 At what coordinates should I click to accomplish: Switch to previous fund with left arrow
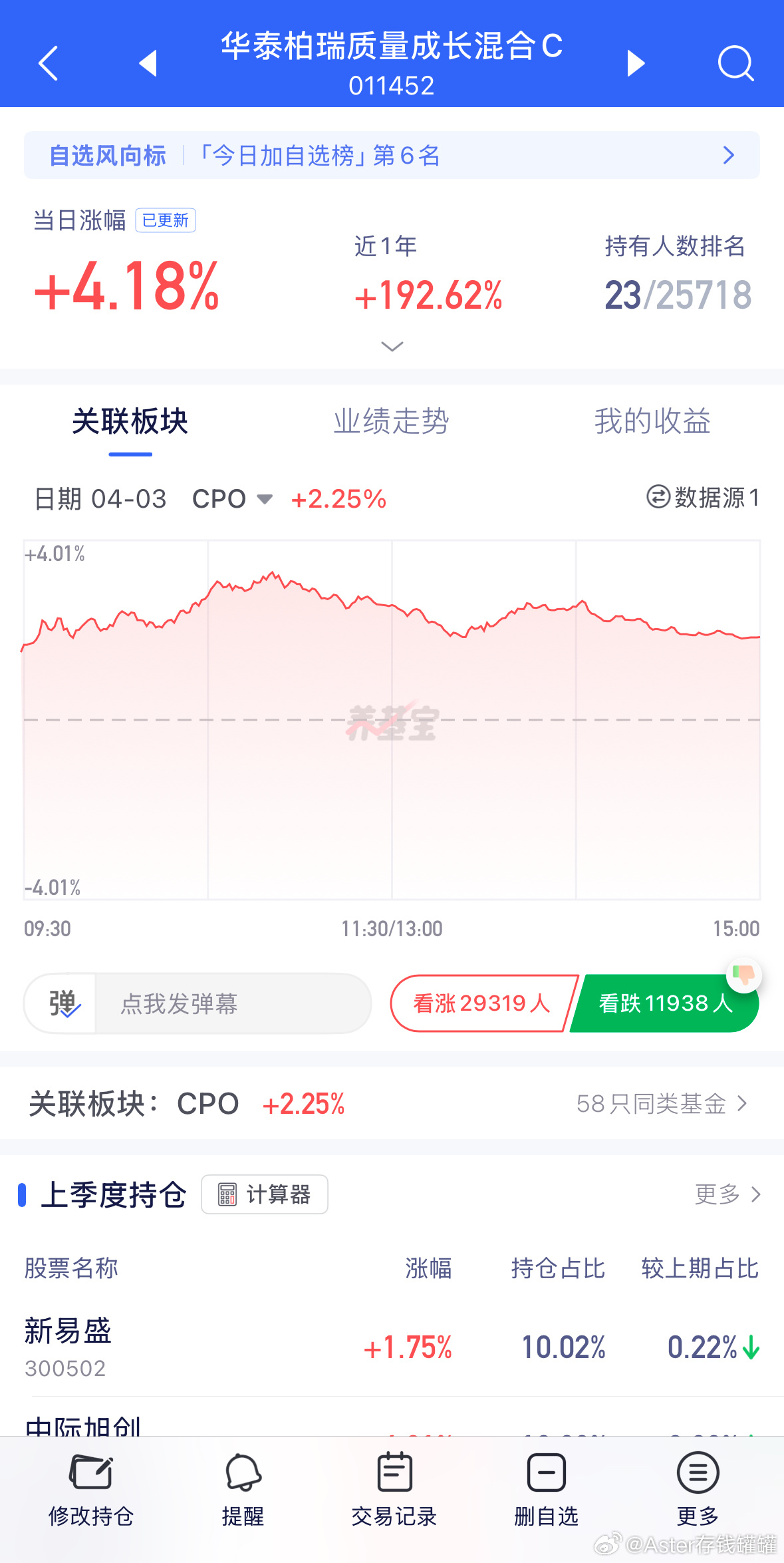[148, 63]
